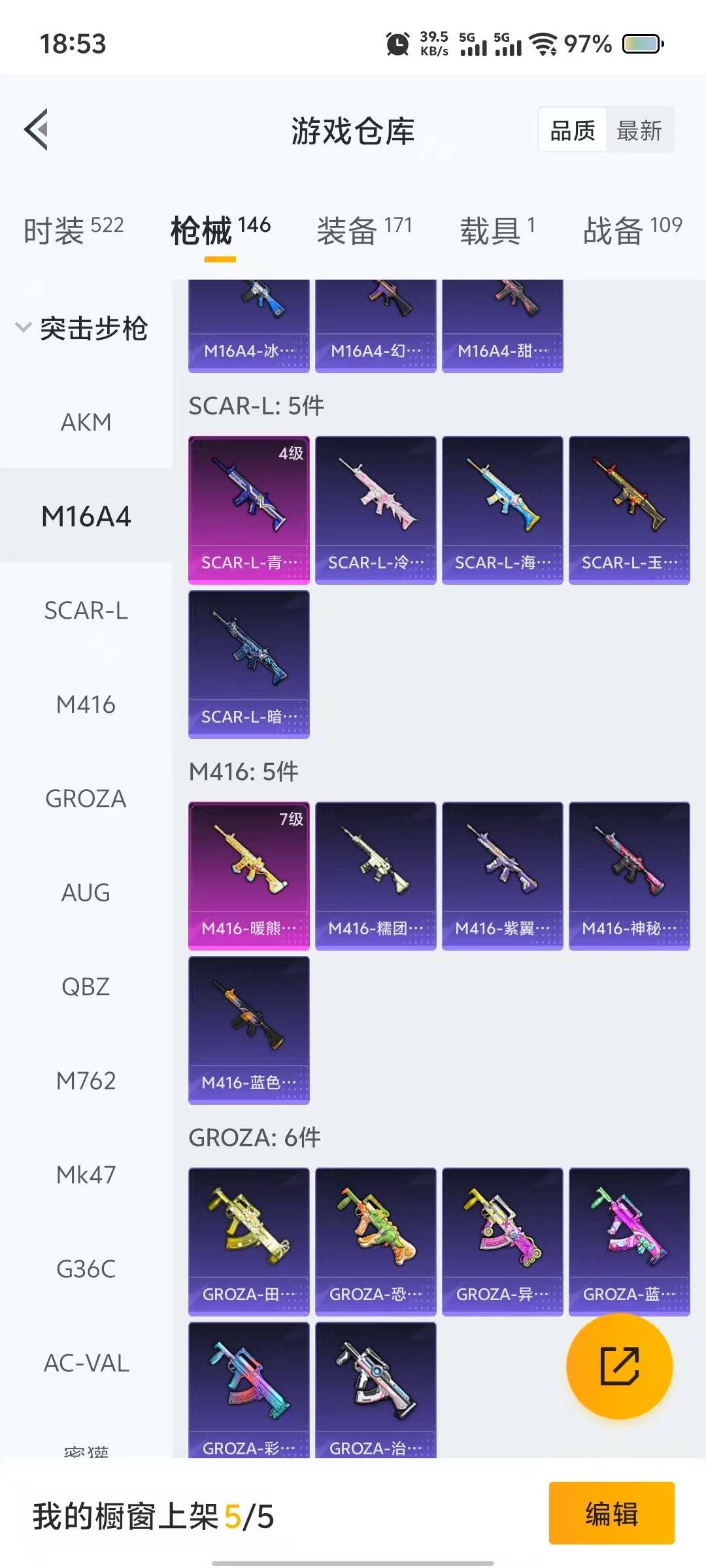Switch to the 载具 tab

(497, 230)
